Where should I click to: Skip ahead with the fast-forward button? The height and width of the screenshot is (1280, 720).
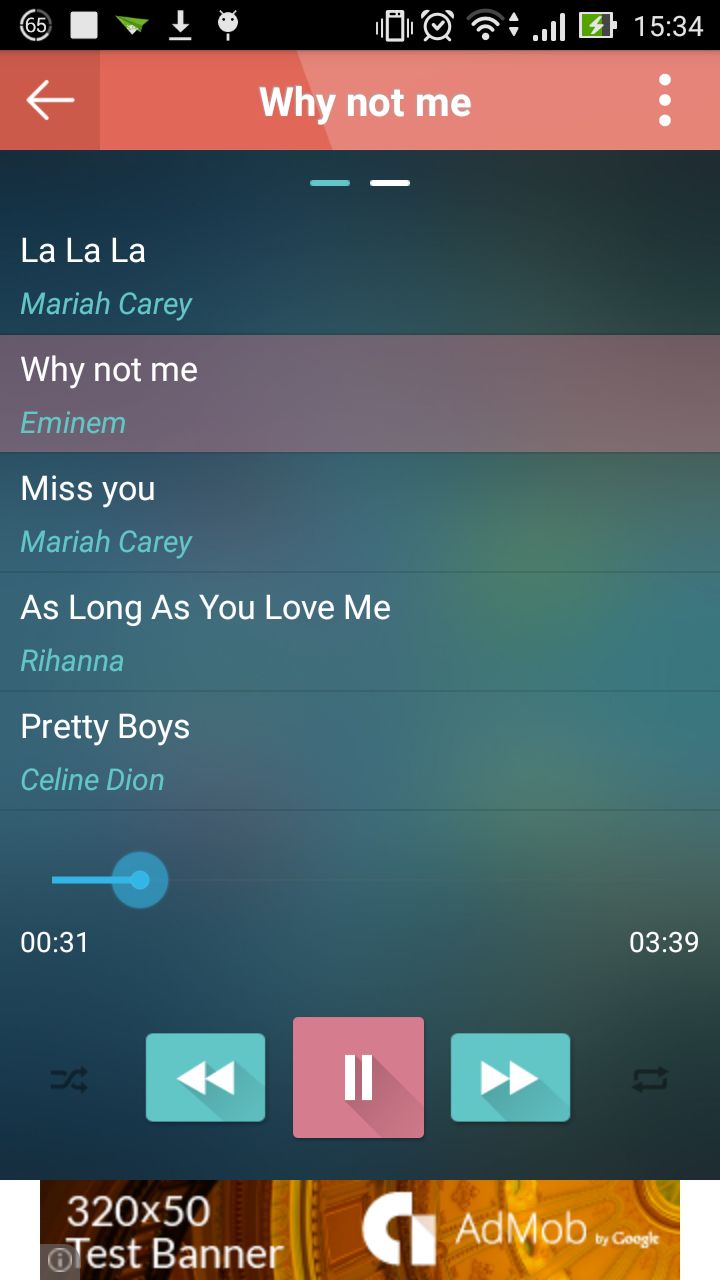click(510, 1077)
